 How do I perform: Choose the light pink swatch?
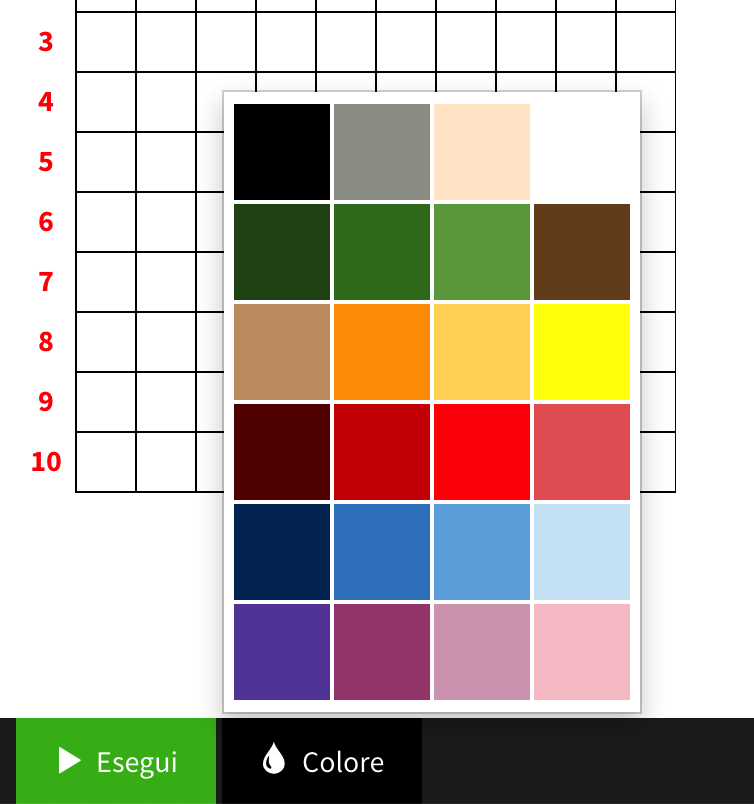[x=582, y=652]
